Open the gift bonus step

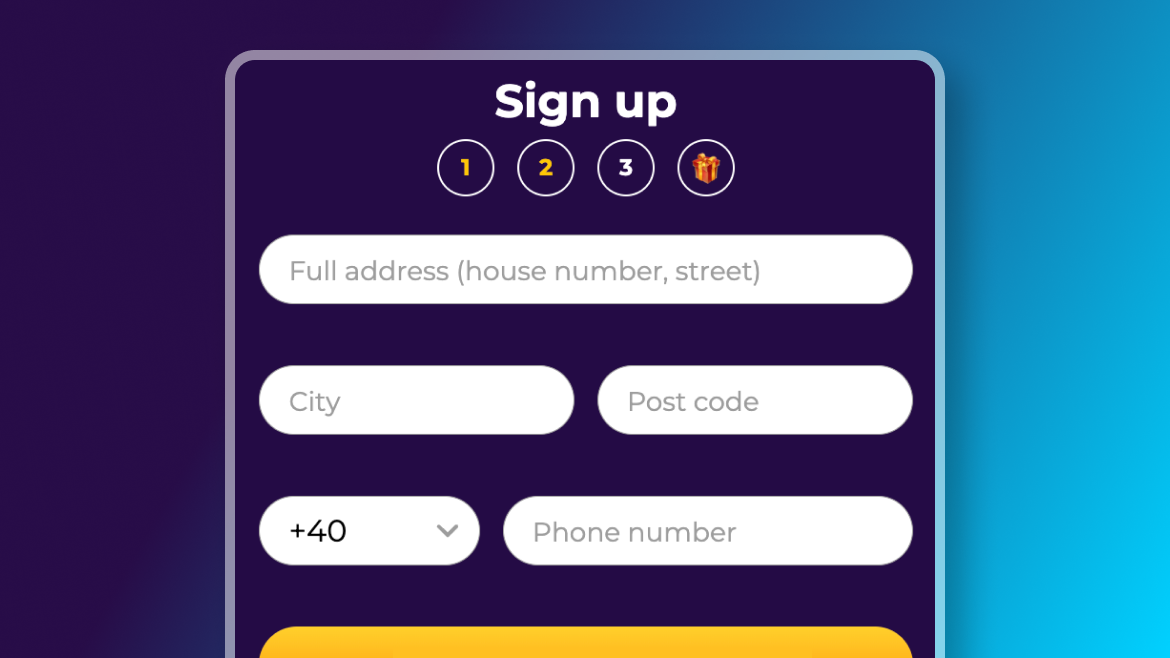[x=706, y=168]
